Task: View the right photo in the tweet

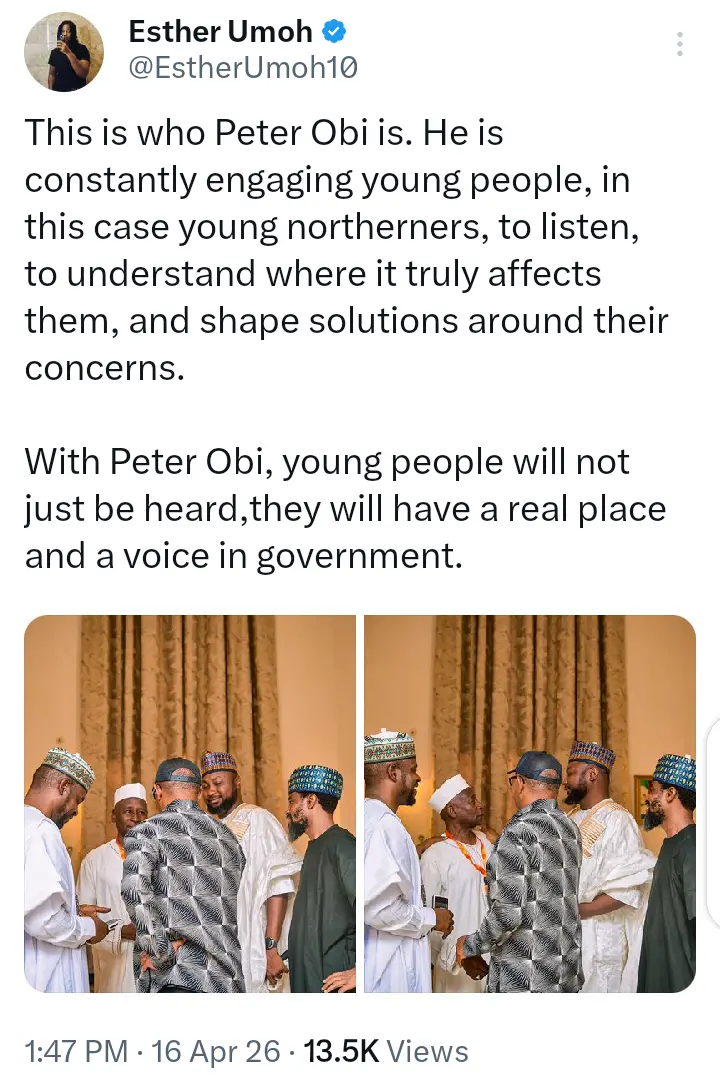Action: [x=530, y=804]
